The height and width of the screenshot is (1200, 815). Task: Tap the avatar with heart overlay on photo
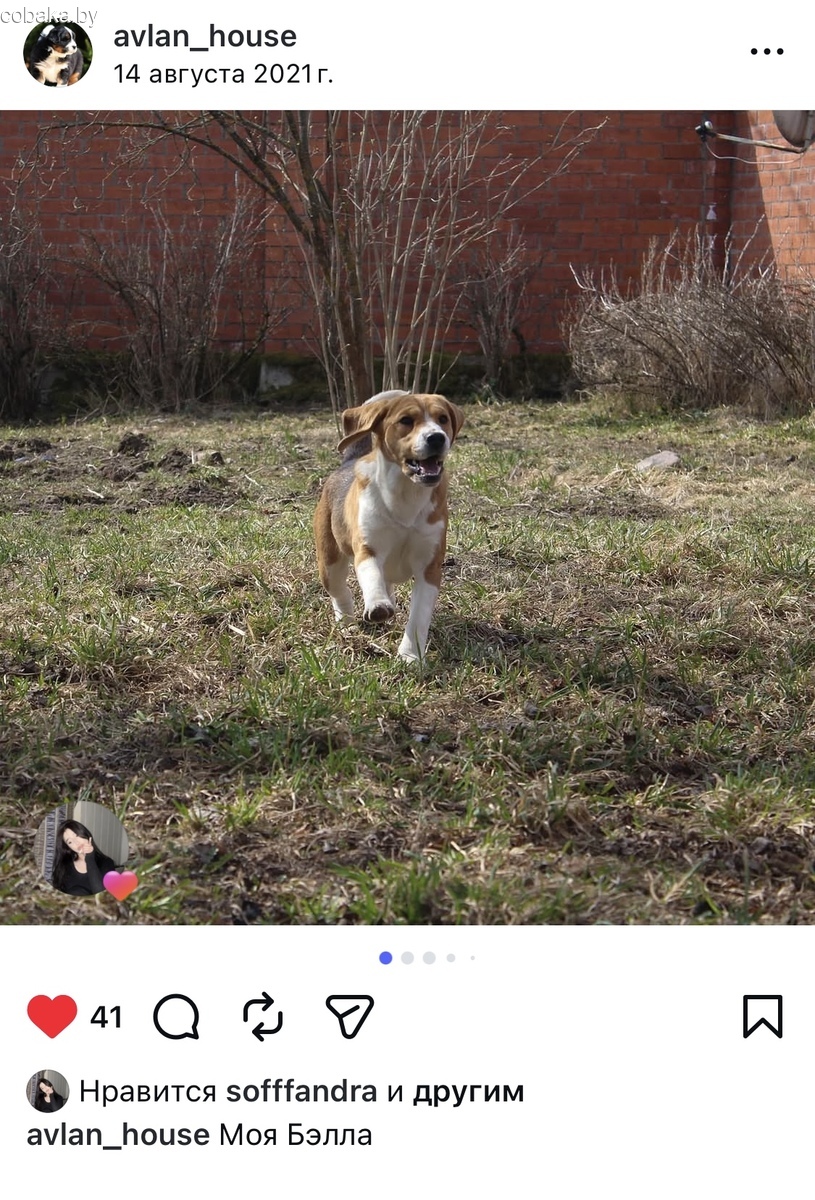(x=84, y=848)
